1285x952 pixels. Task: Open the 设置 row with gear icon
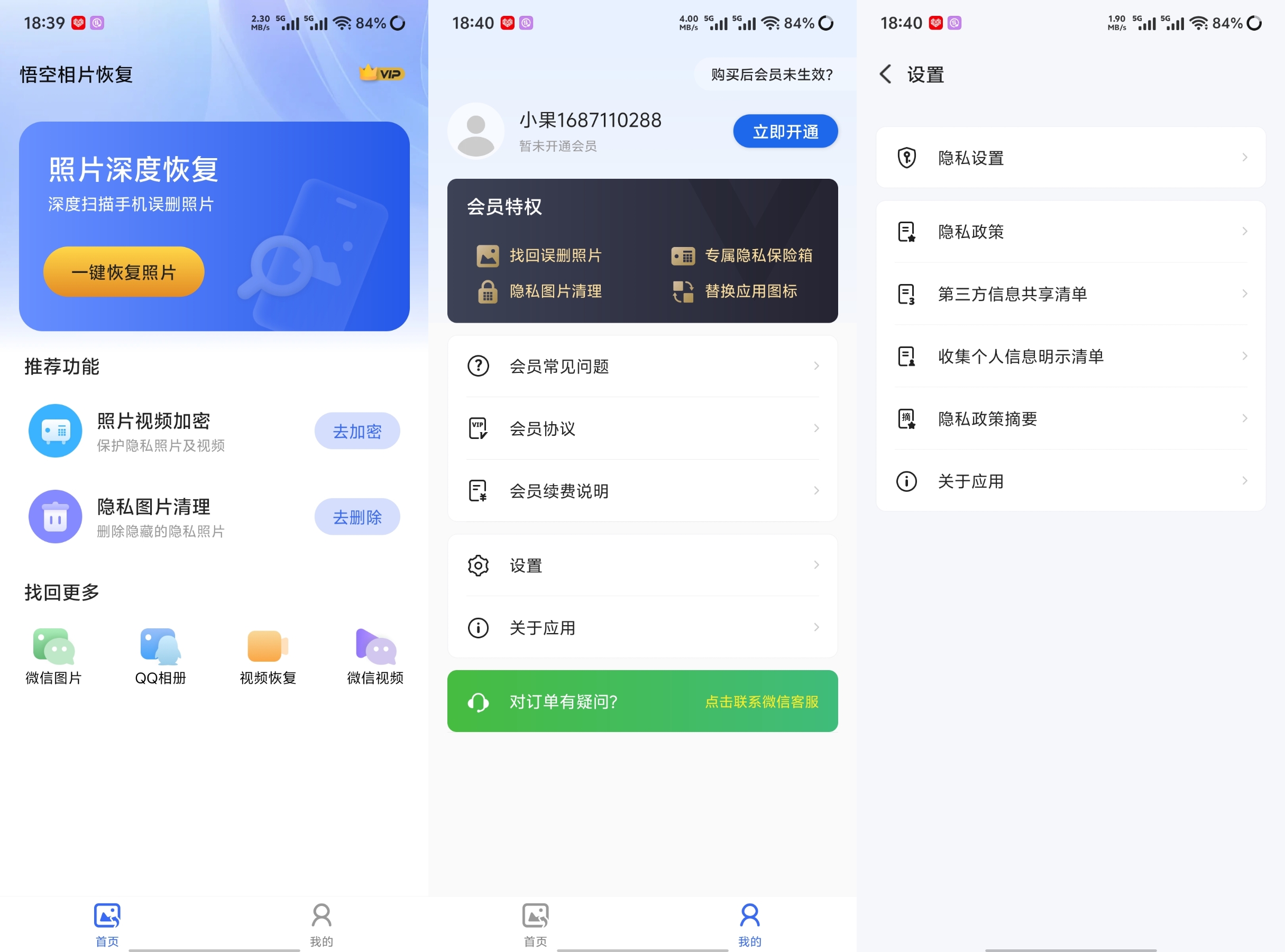tap(642, 565)
